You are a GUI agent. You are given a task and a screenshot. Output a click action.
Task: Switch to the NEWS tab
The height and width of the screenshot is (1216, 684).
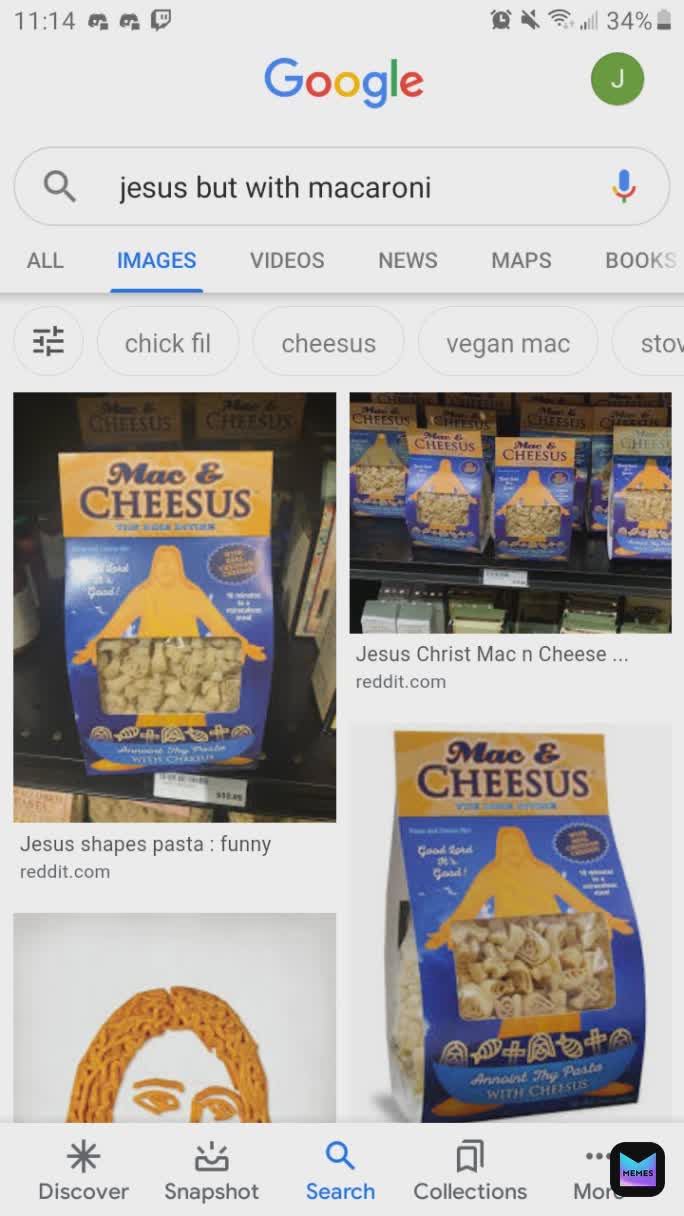click(407, 260)
